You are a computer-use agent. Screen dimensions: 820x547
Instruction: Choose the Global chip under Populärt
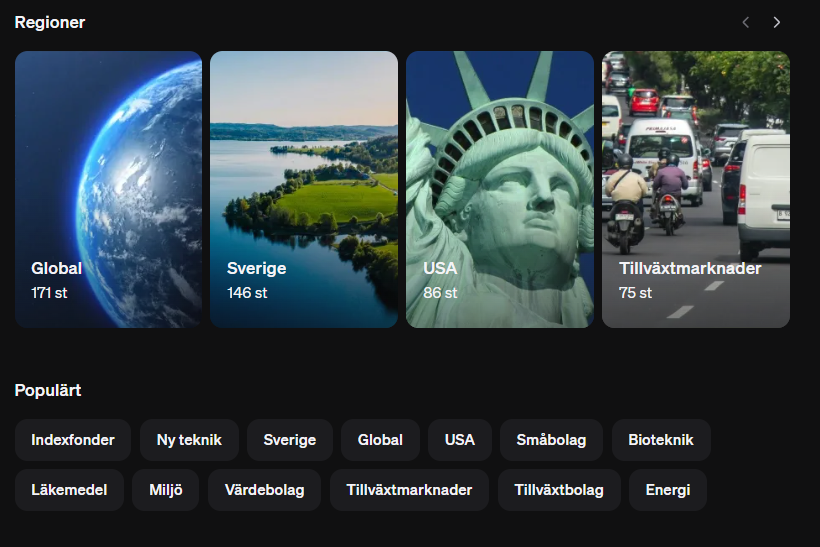(x=380, y=440)
